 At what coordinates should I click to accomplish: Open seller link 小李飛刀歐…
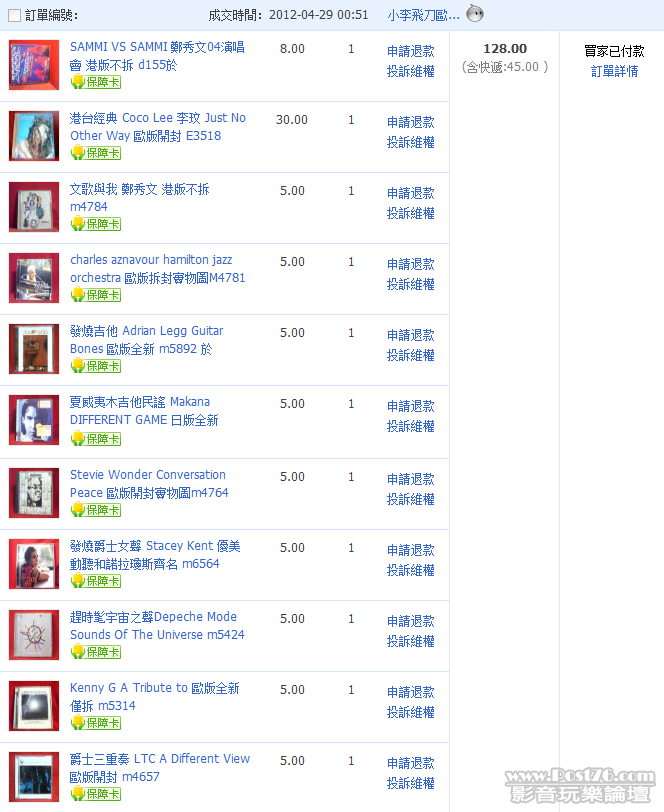(x=423, y=15)
